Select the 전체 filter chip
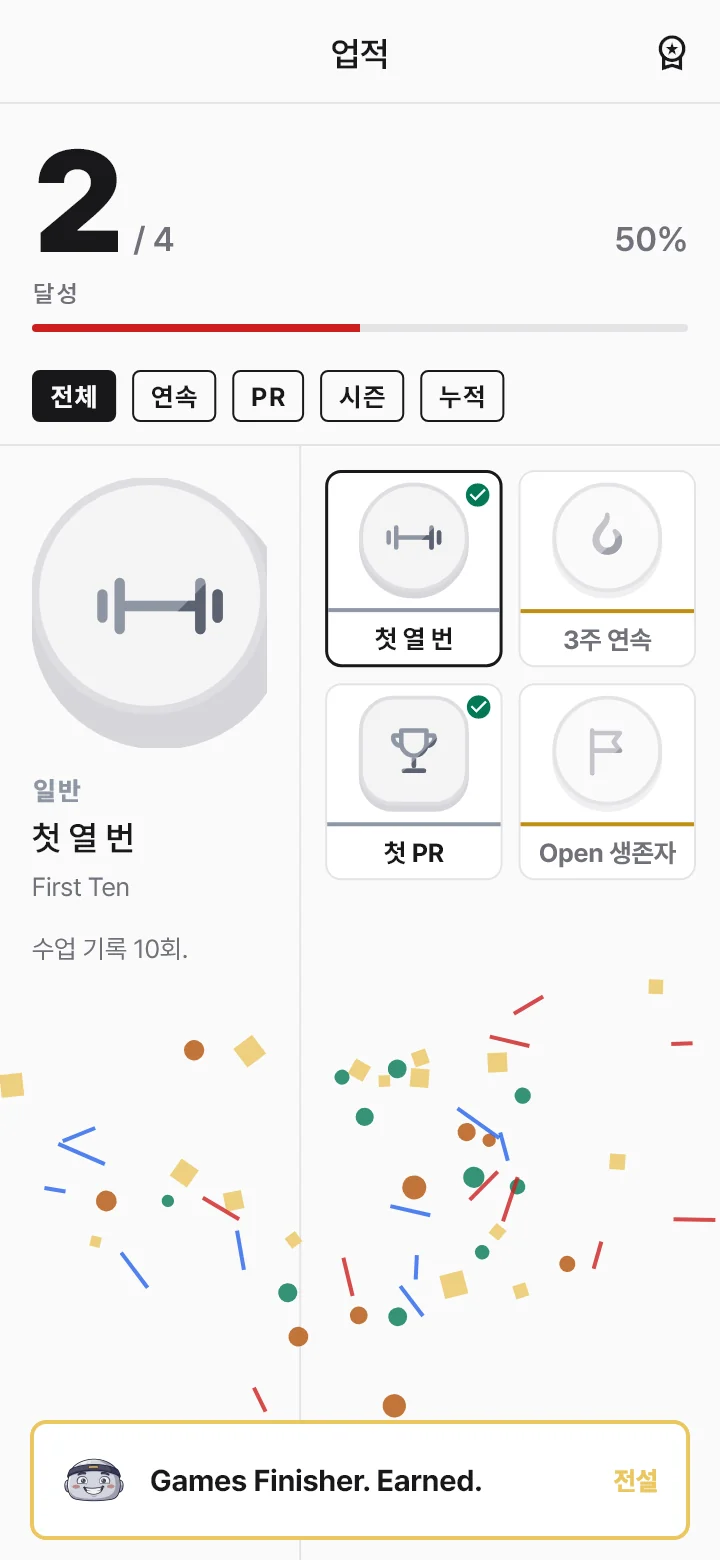720x1560 pixels. (74, 396)
